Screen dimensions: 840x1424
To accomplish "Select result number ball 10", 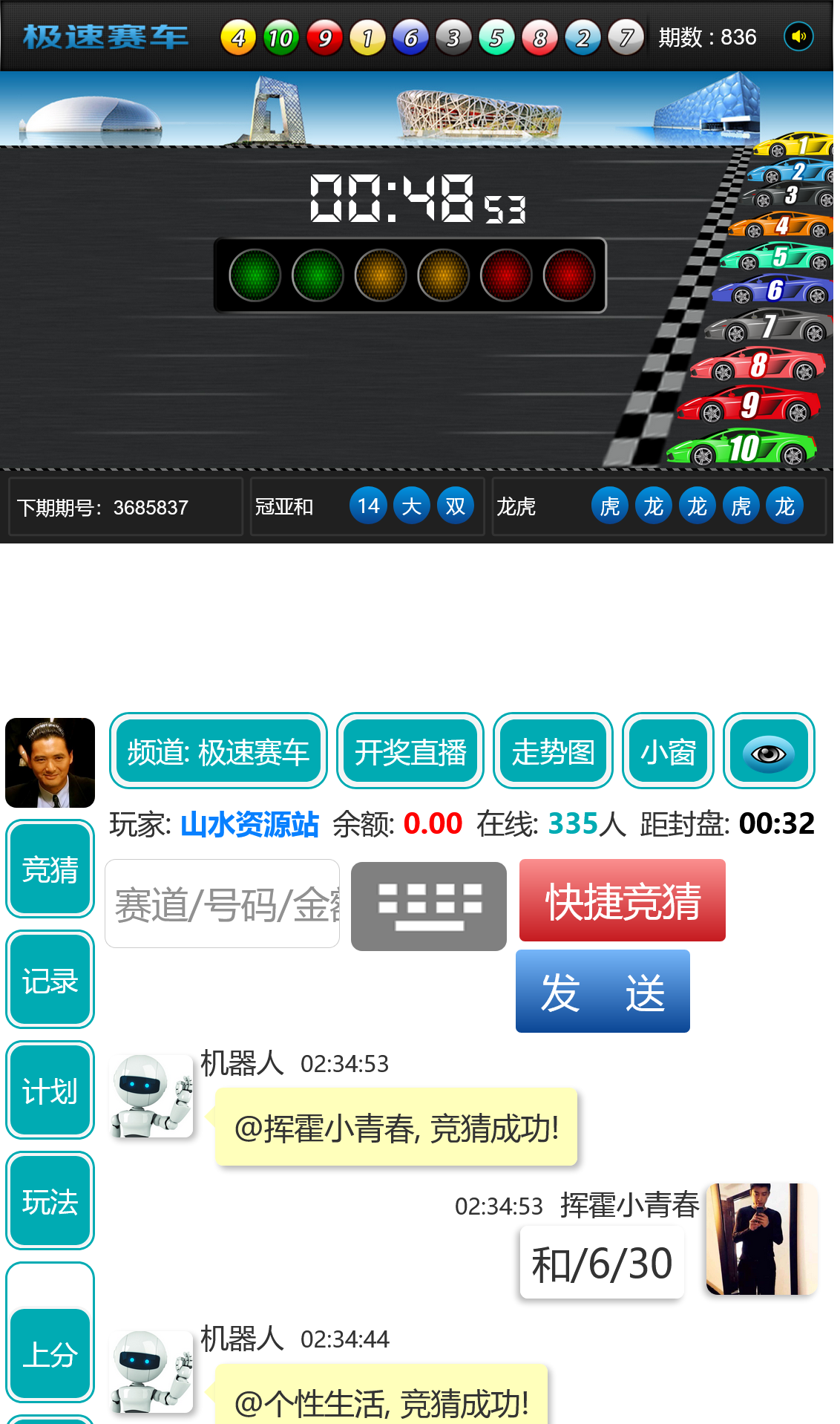I will (x=279, y=38).
